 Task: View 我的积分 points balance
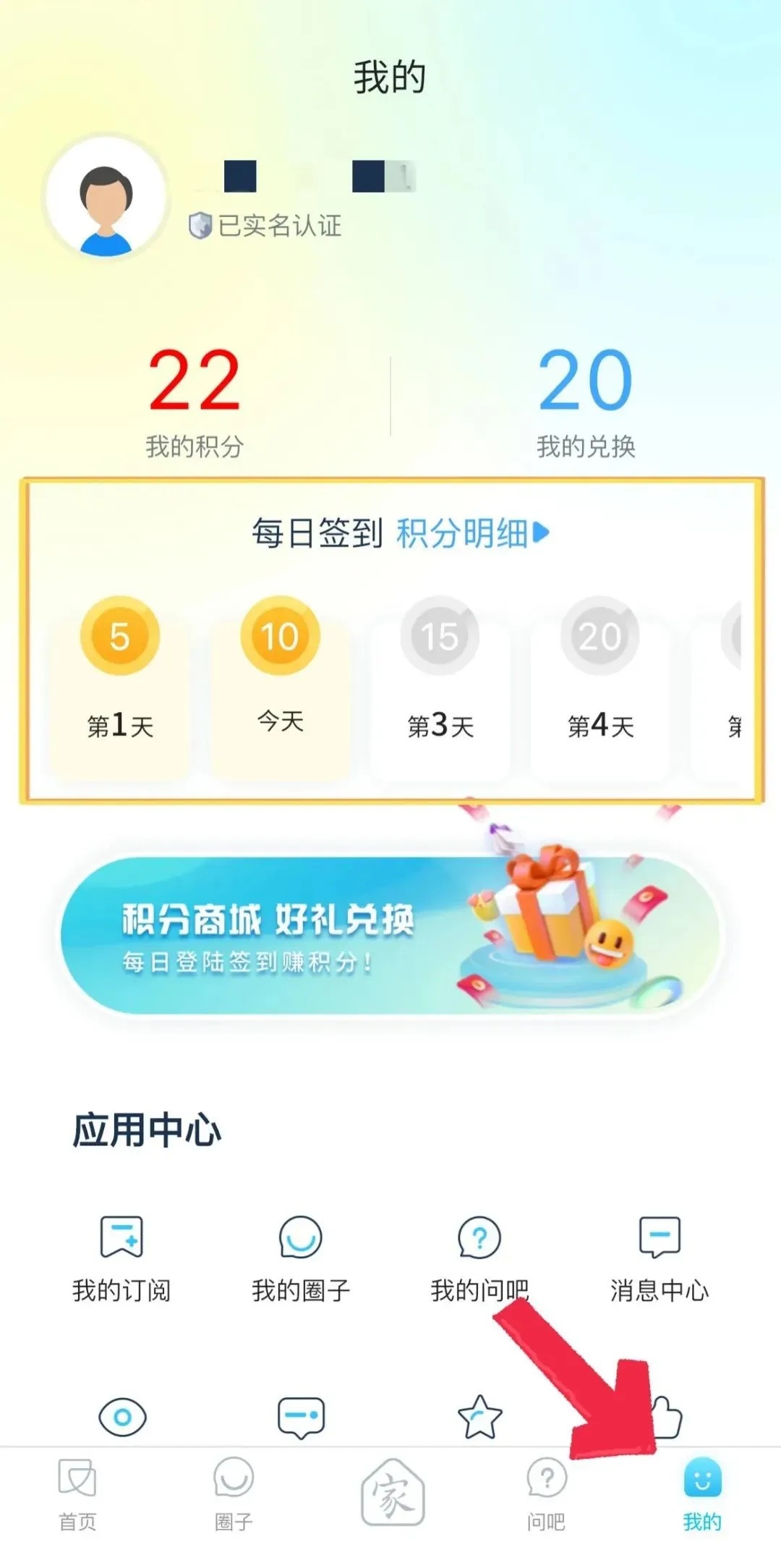(x=195, y=400)
